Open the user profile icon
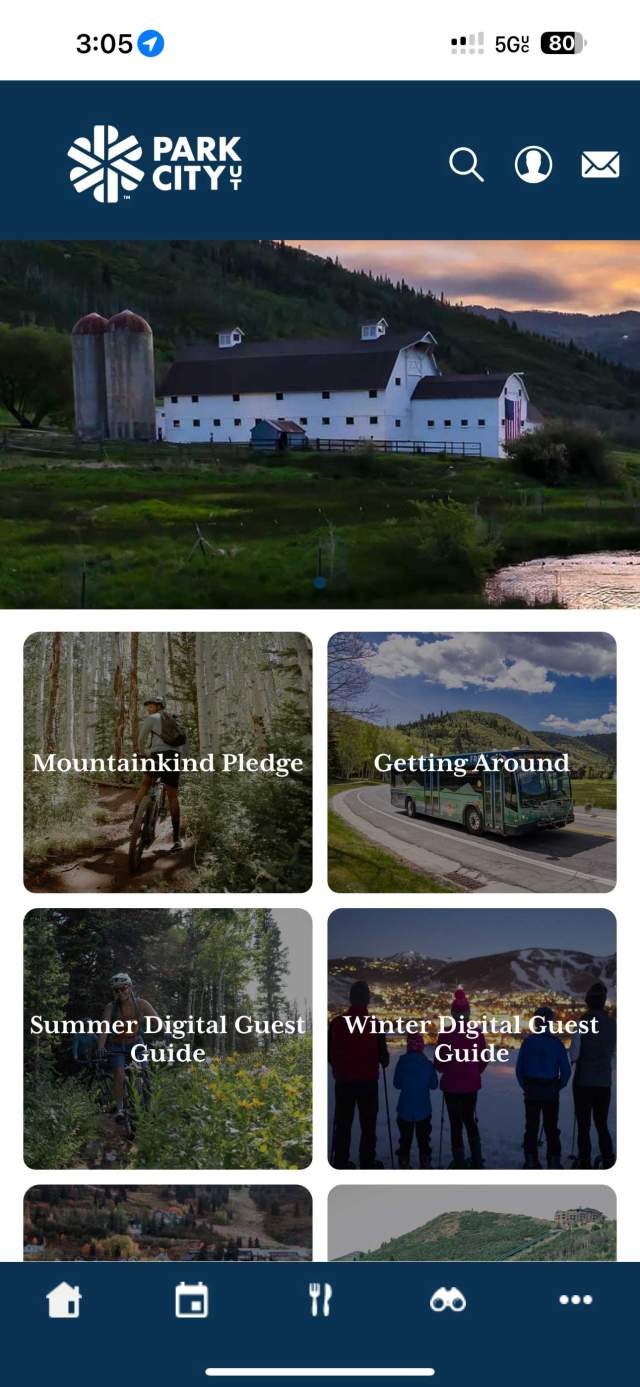The width and height of the screenshot is (640, 1387). pos(533,164)
